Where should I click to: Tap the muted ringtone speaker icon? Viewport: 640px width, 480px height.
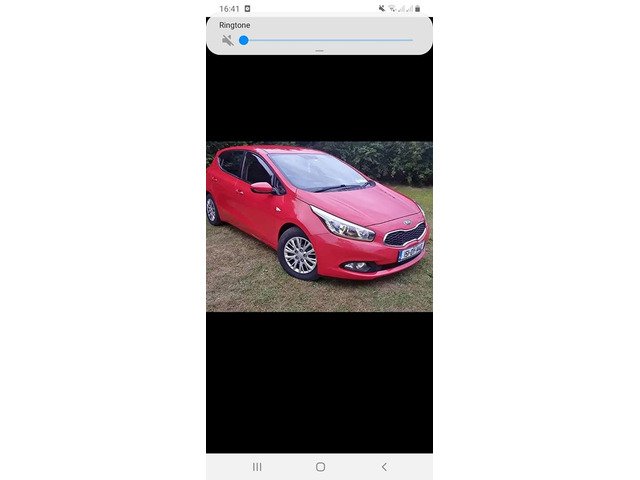pyautogui.click(x=228, y=40)
